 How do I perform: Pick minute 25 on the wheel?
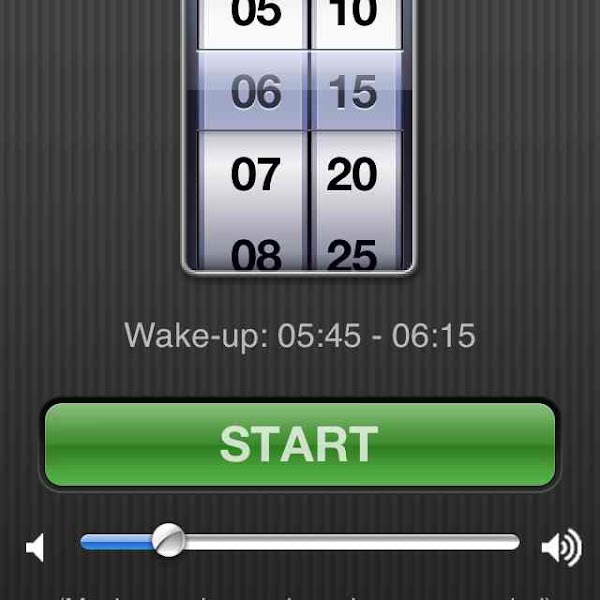point(352,254)
